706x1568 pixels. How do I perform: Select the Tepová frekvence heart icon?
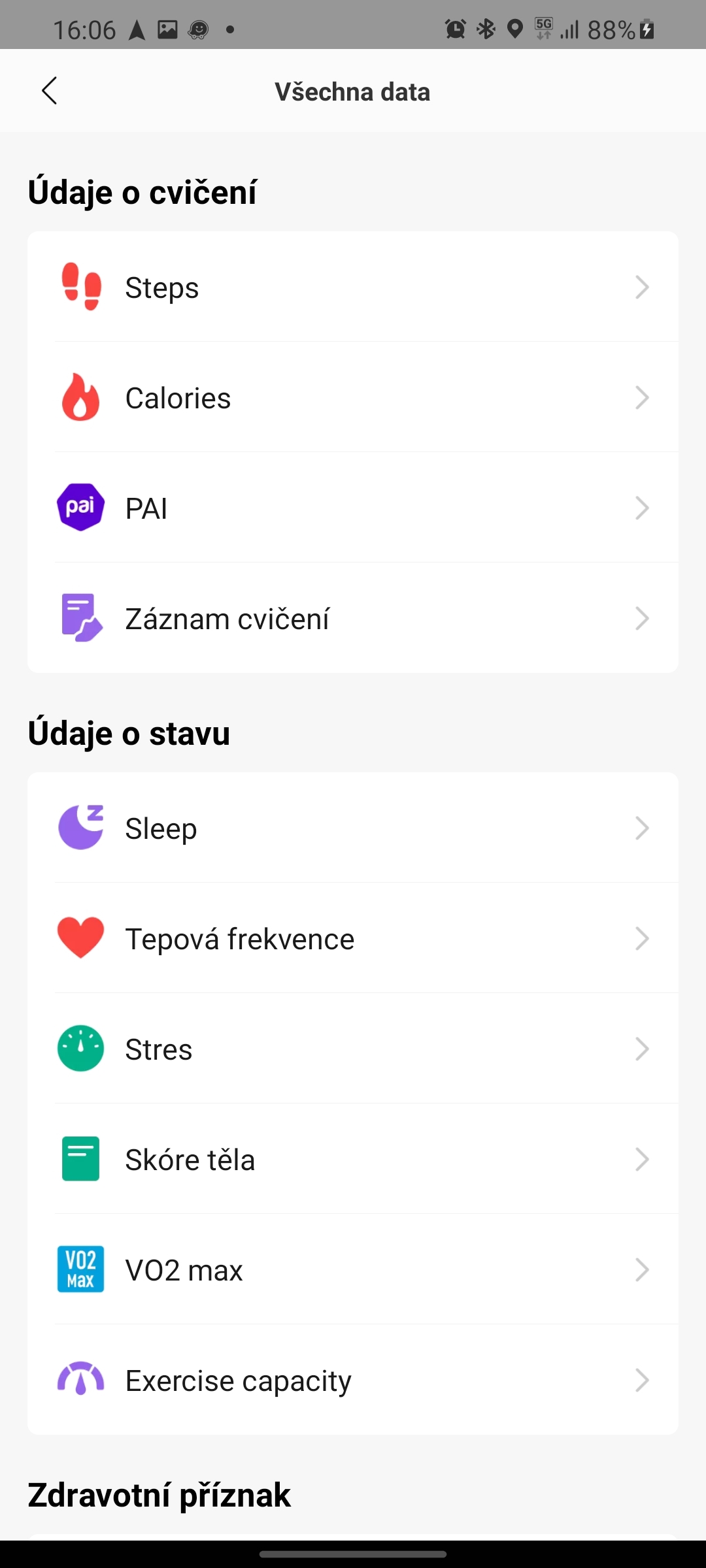pos(80,938)
